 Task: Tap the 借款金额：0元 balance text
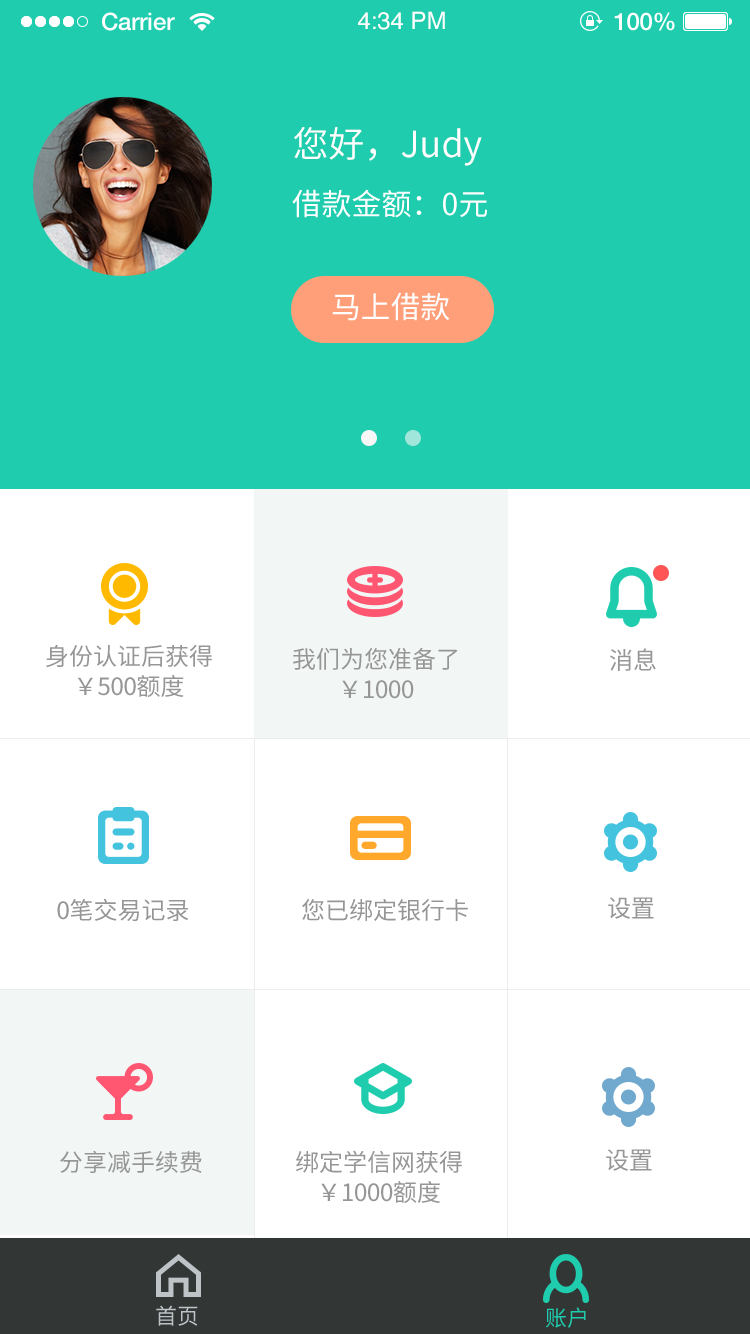click(388, 205)
